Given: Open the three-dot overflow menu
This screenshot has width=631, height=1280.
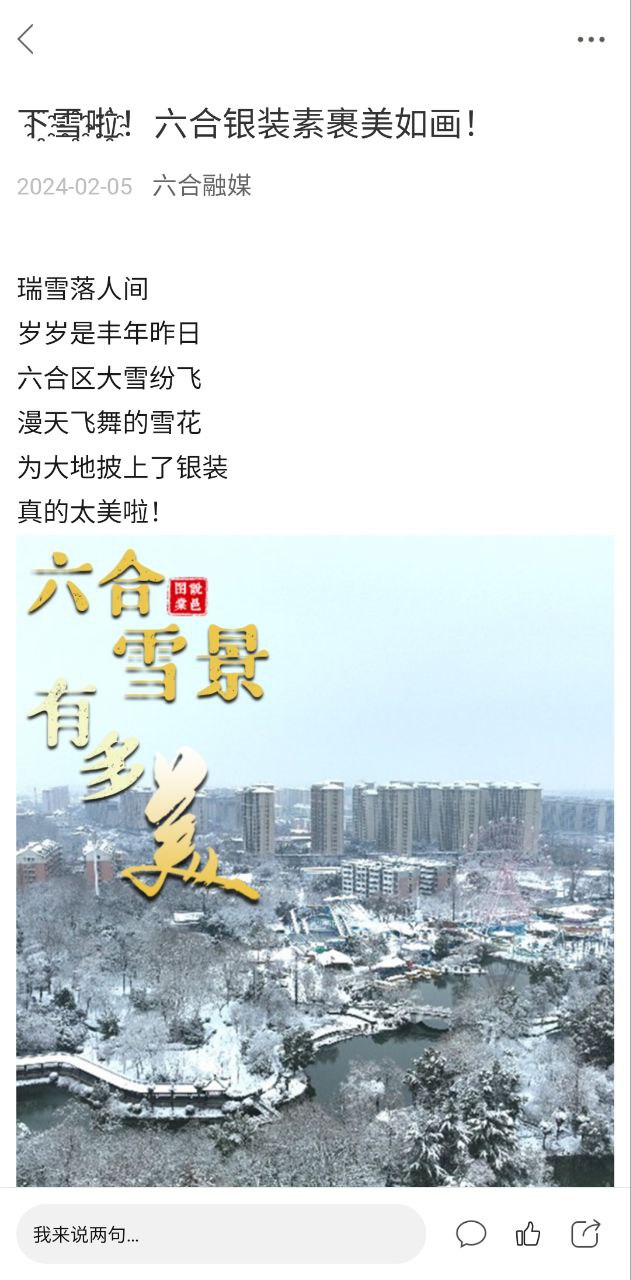Looking at the screenshot, I should point(590,40).
